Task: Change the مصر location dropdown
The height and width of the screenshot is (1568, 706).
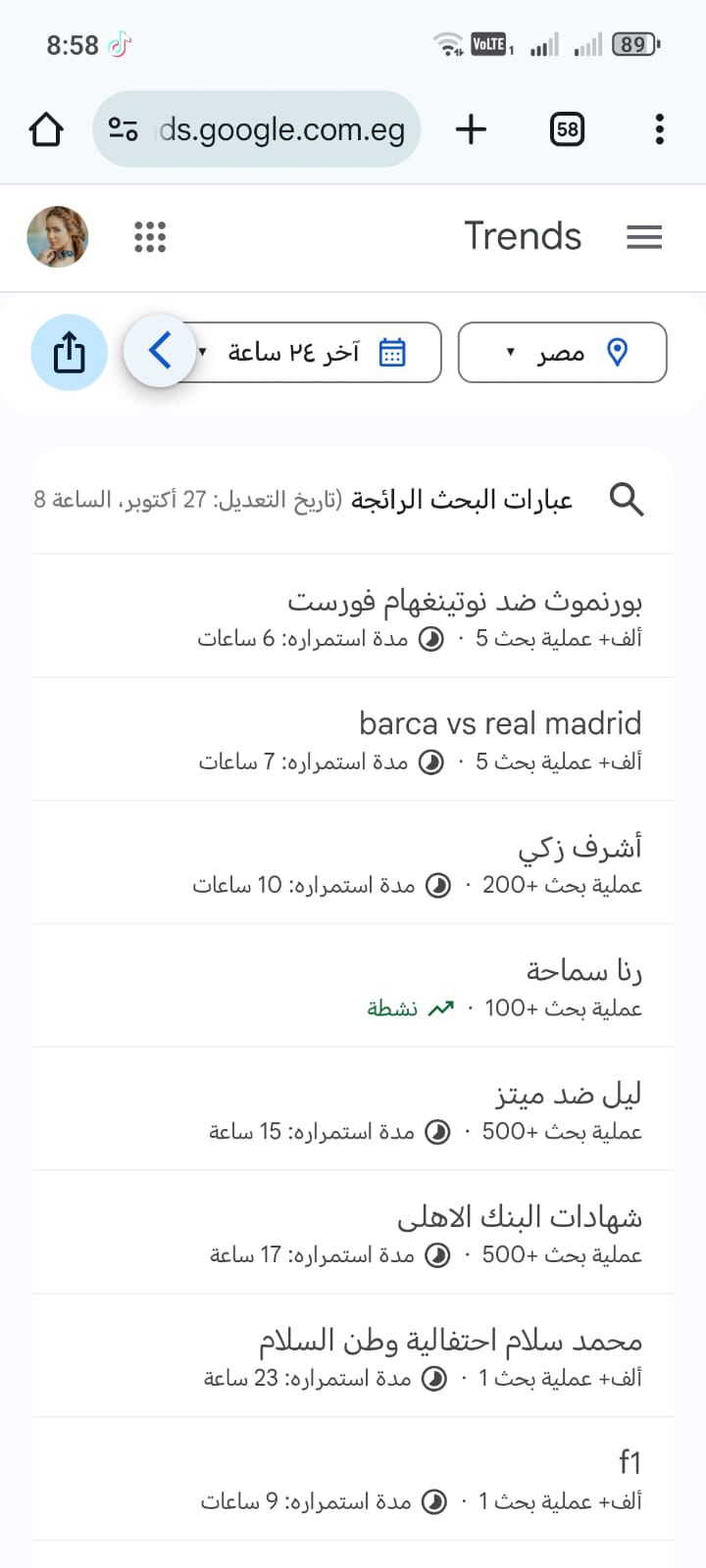Action: (x=563, y=352)
